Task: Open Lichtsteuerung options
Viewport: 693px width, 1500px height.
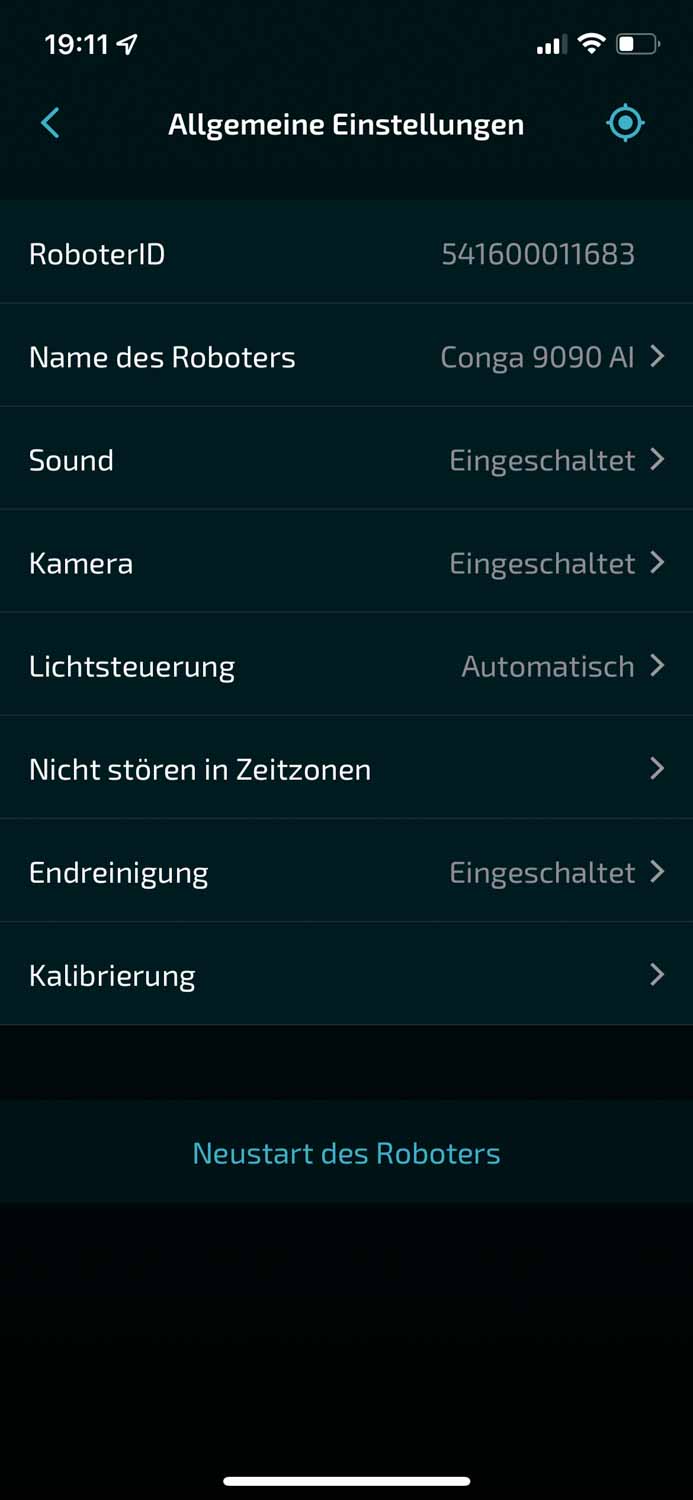Action: 346,666
